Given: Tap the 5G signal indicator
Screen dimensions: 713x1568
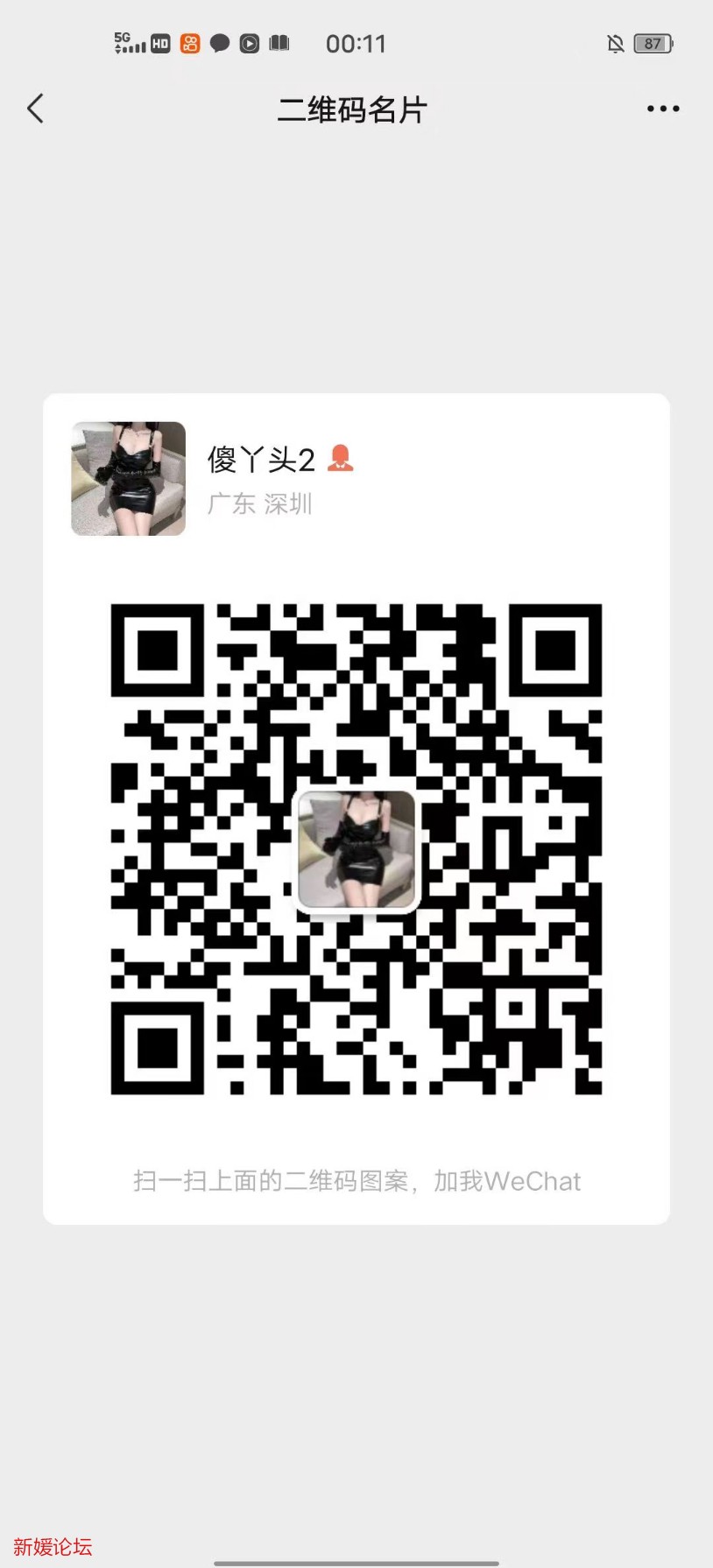Looking at the screenshot, I should click(x=130, y=43).
